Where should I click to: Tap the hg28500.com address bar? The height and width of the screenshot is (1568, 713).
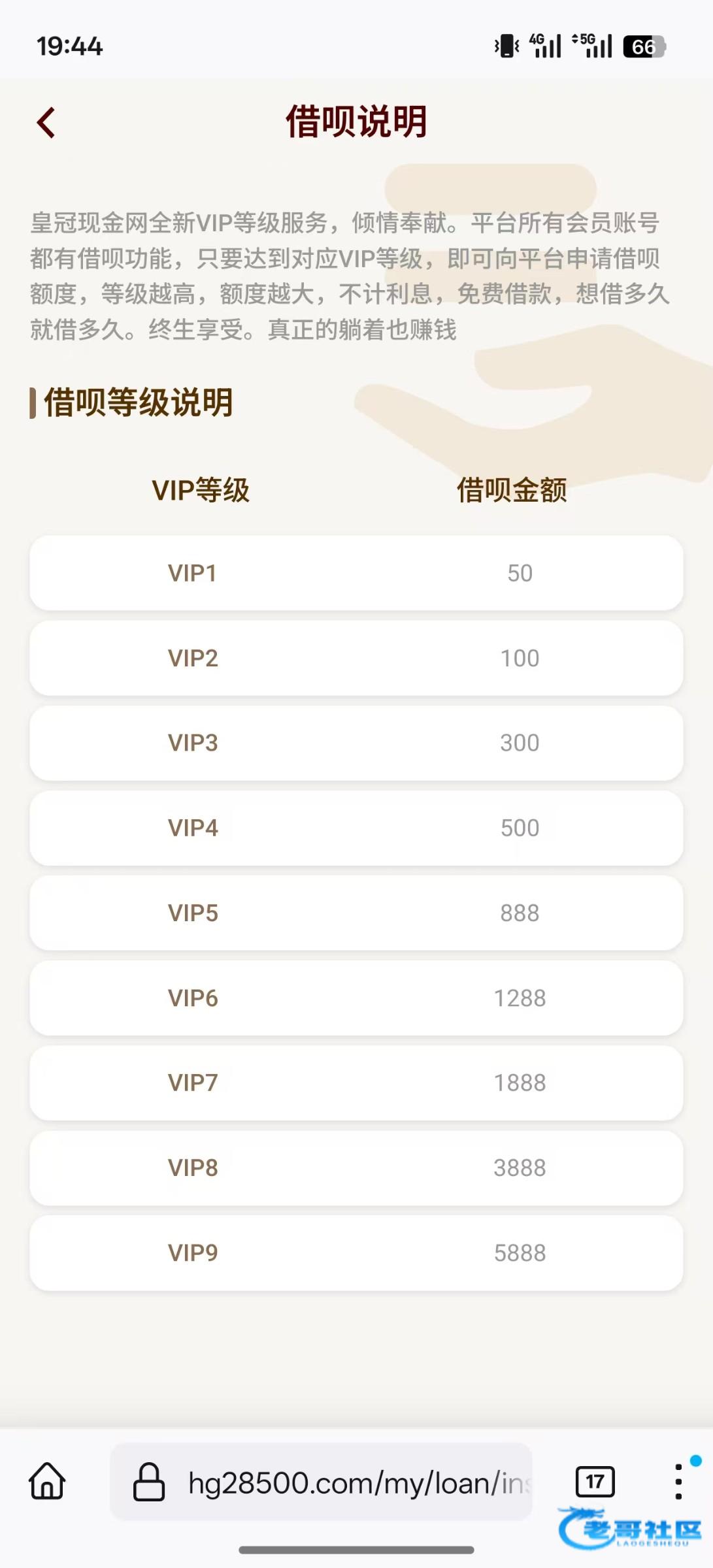[x=340, y=1482]
